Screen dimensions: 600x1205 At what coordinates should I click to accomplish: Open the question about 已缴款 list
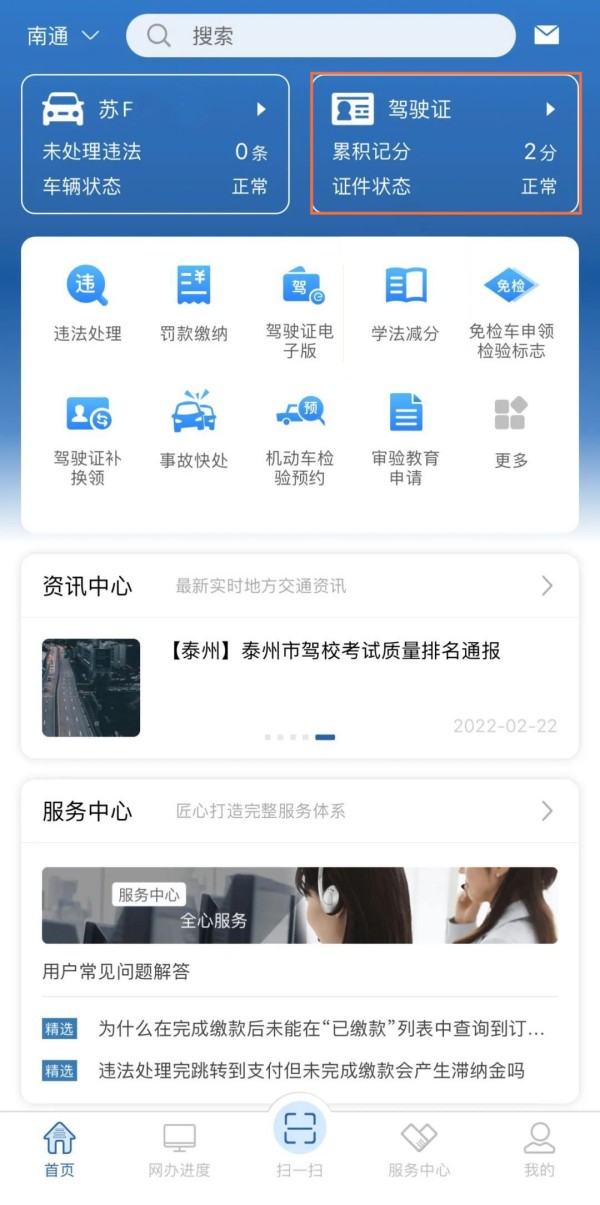320,1029
